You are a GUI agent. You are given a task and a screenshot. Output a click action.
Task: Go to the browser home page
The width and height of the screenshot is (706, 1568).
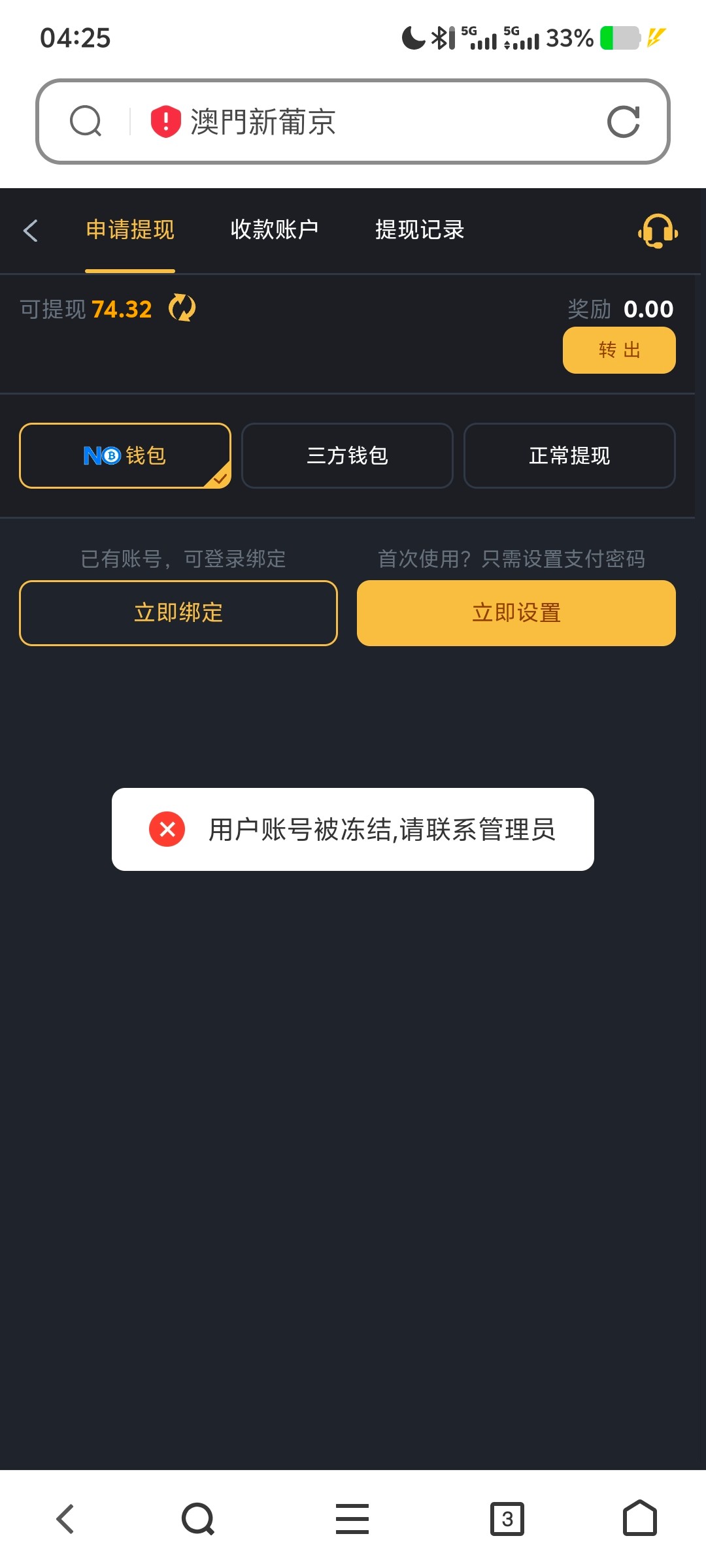640,1518
